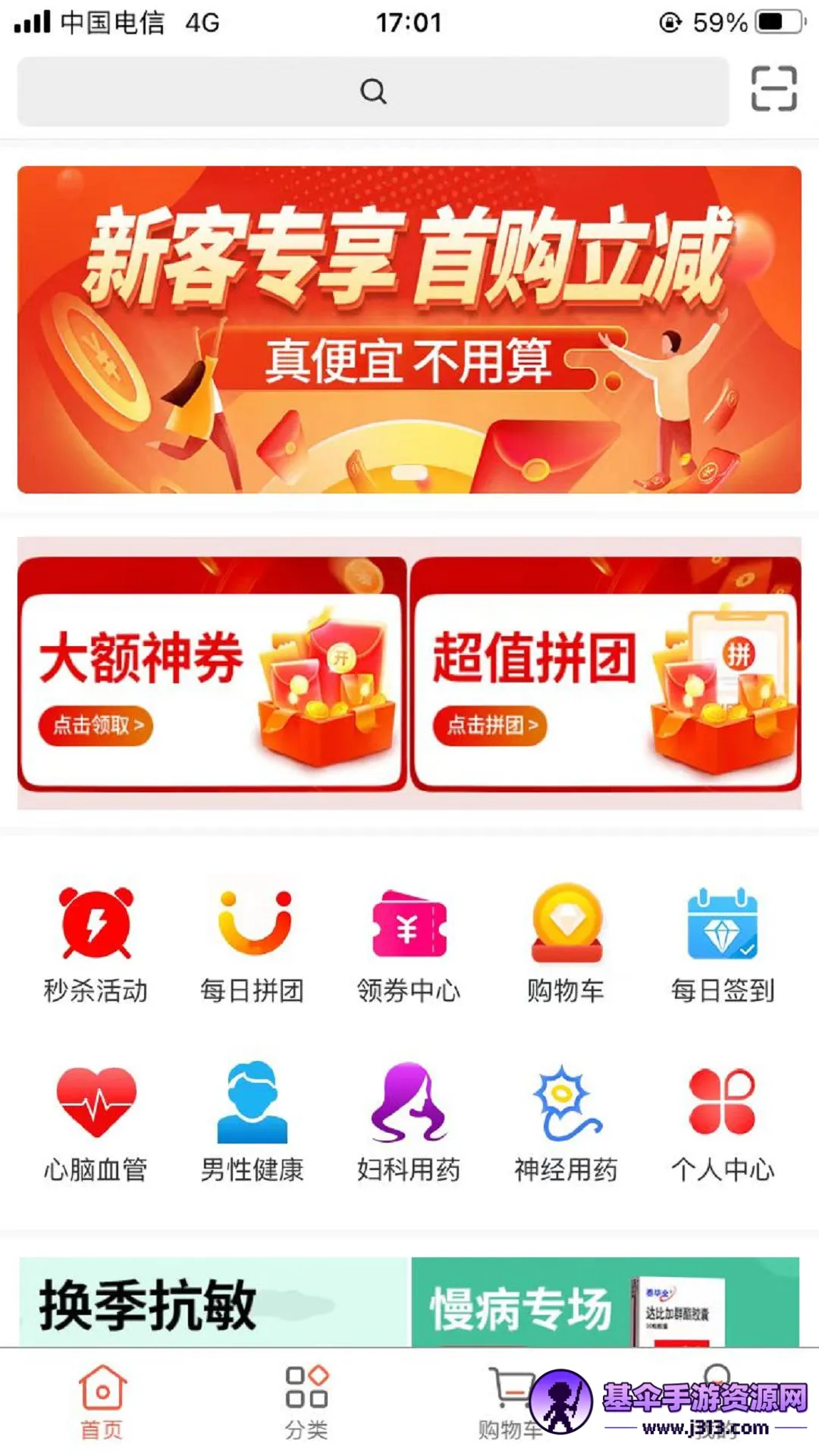Open the 新客专享 首购立减 banner
This screenshot has height=1456, width=819.
click(409, 330)
